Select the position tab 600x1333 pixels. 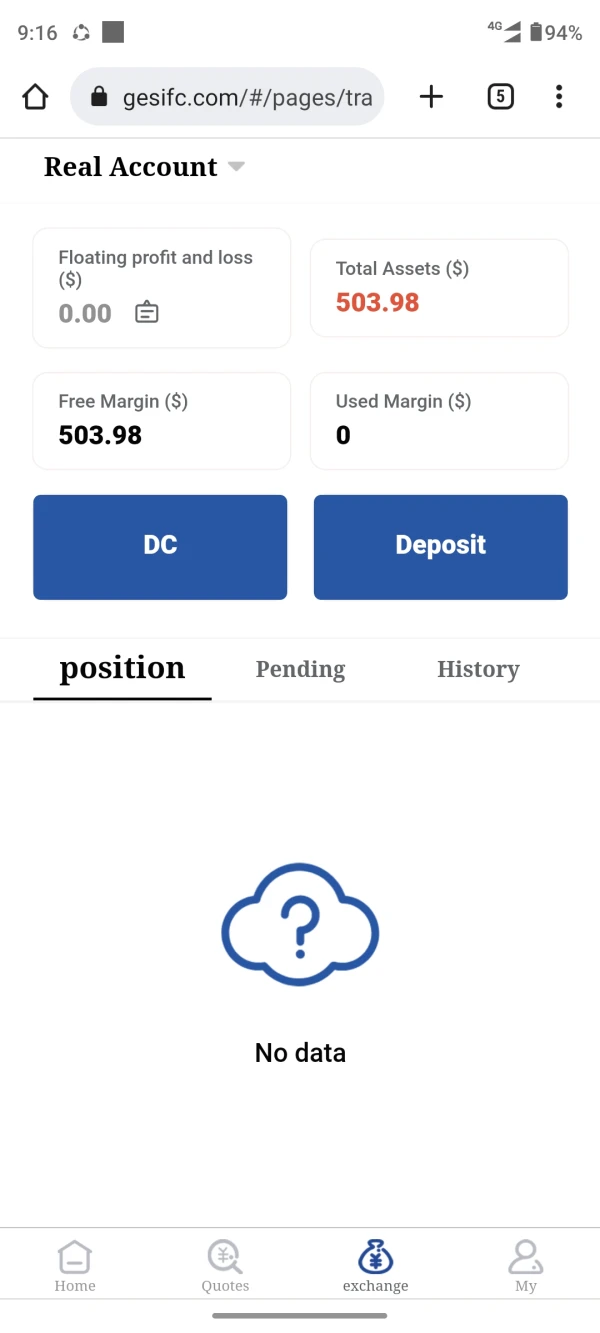click(x=122, y=668)
